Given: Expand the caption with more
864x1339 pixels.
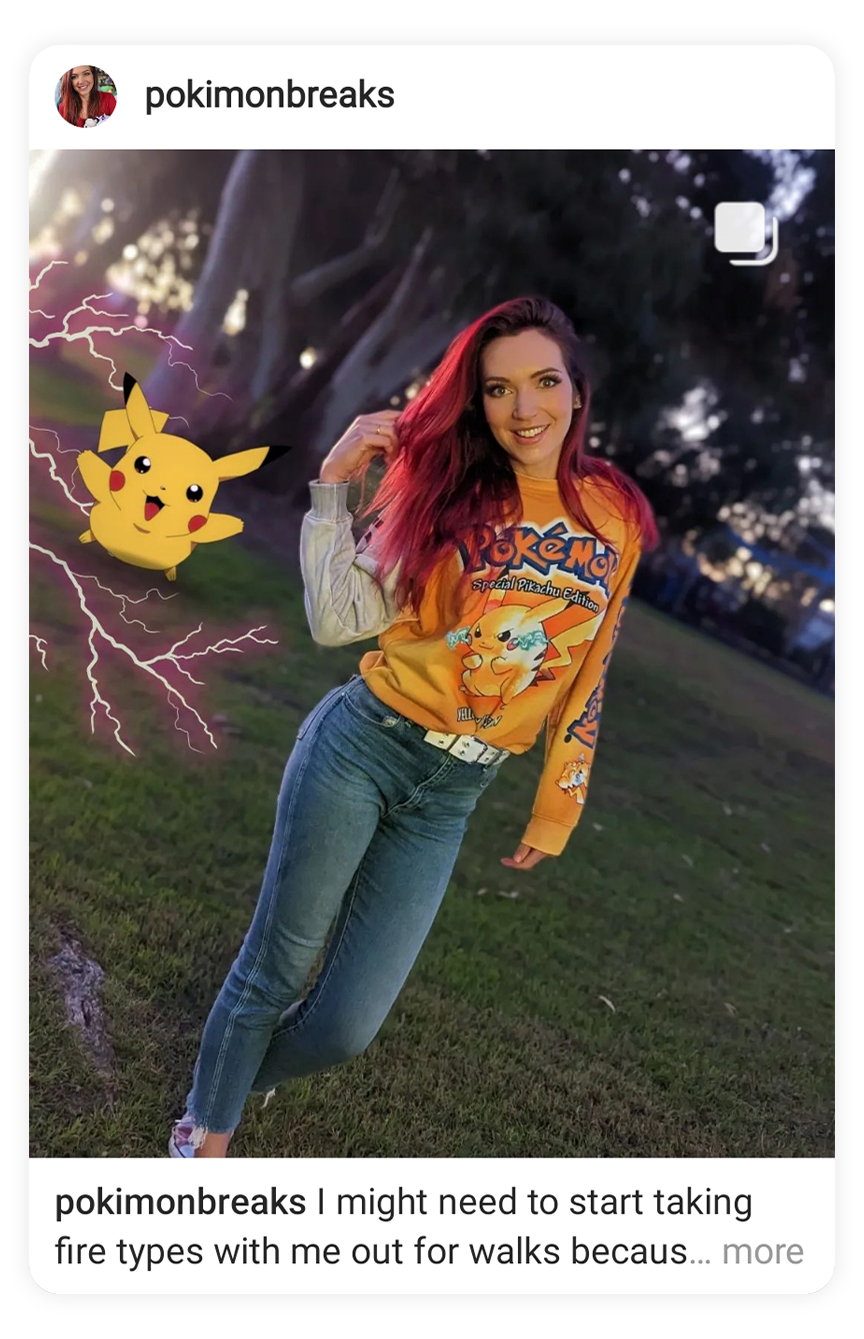Looking at the screenshot, I should click(x=762, y=1251).
